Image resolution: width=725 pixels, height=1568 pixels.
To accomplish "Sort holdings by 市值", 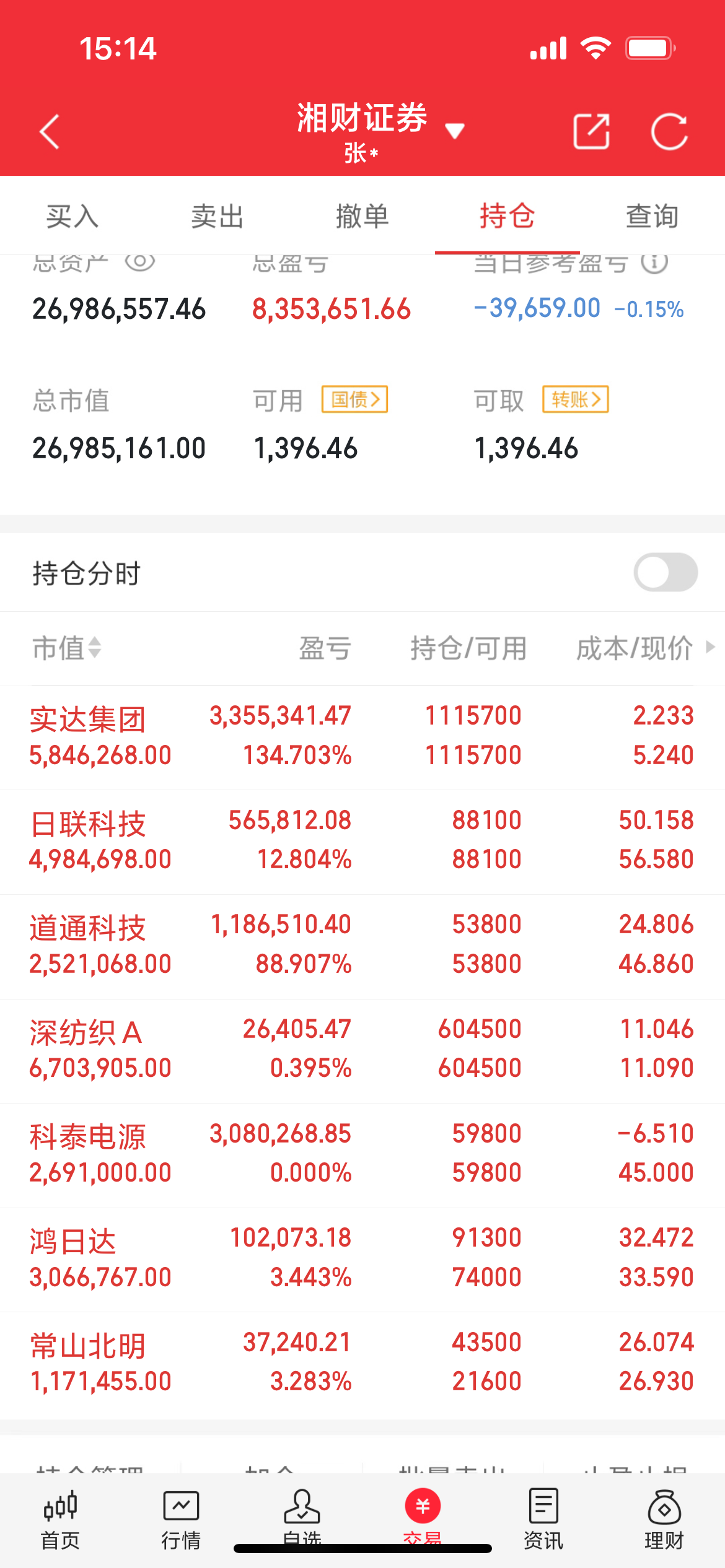I will click(67, 648).
